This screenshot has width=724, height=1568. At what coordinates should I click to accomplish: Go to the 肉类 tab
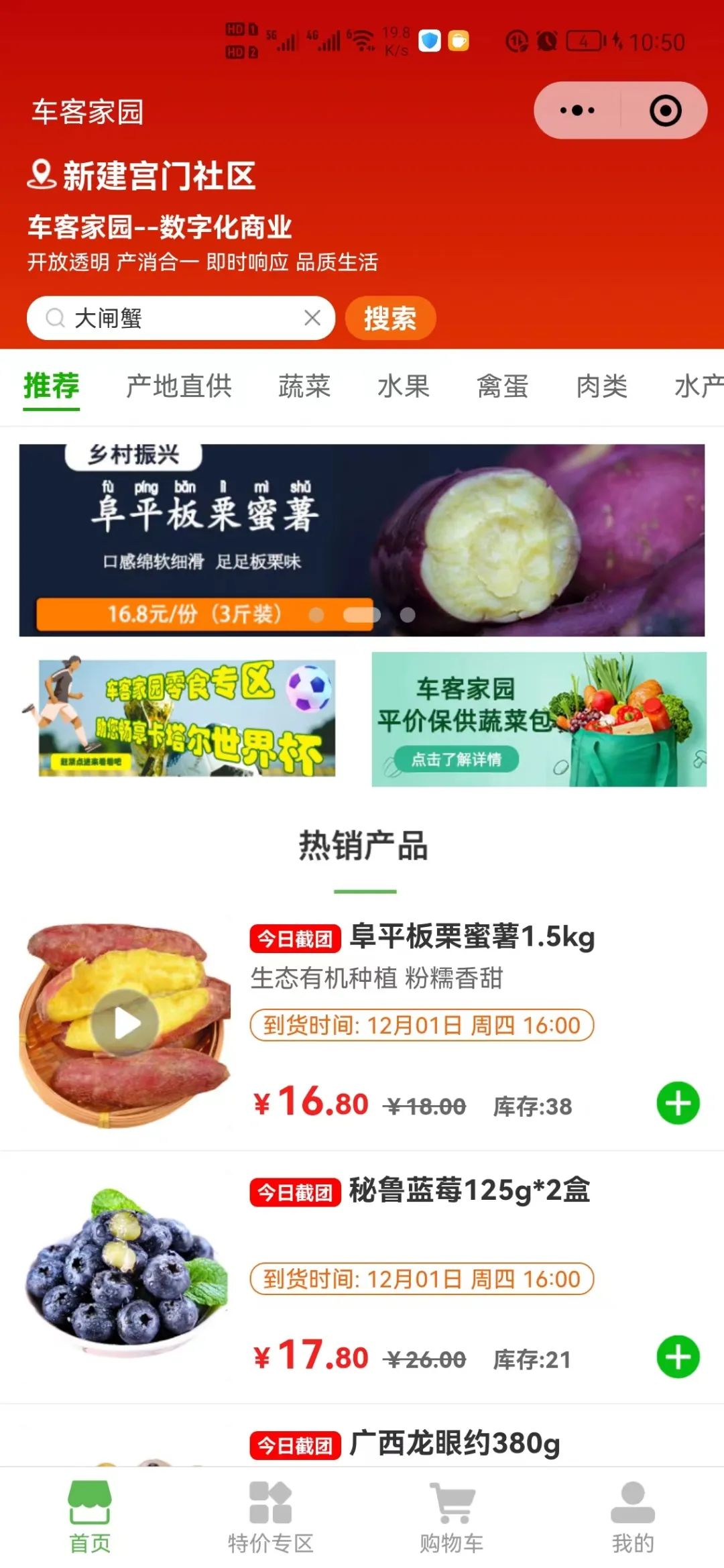click(601, 386)
